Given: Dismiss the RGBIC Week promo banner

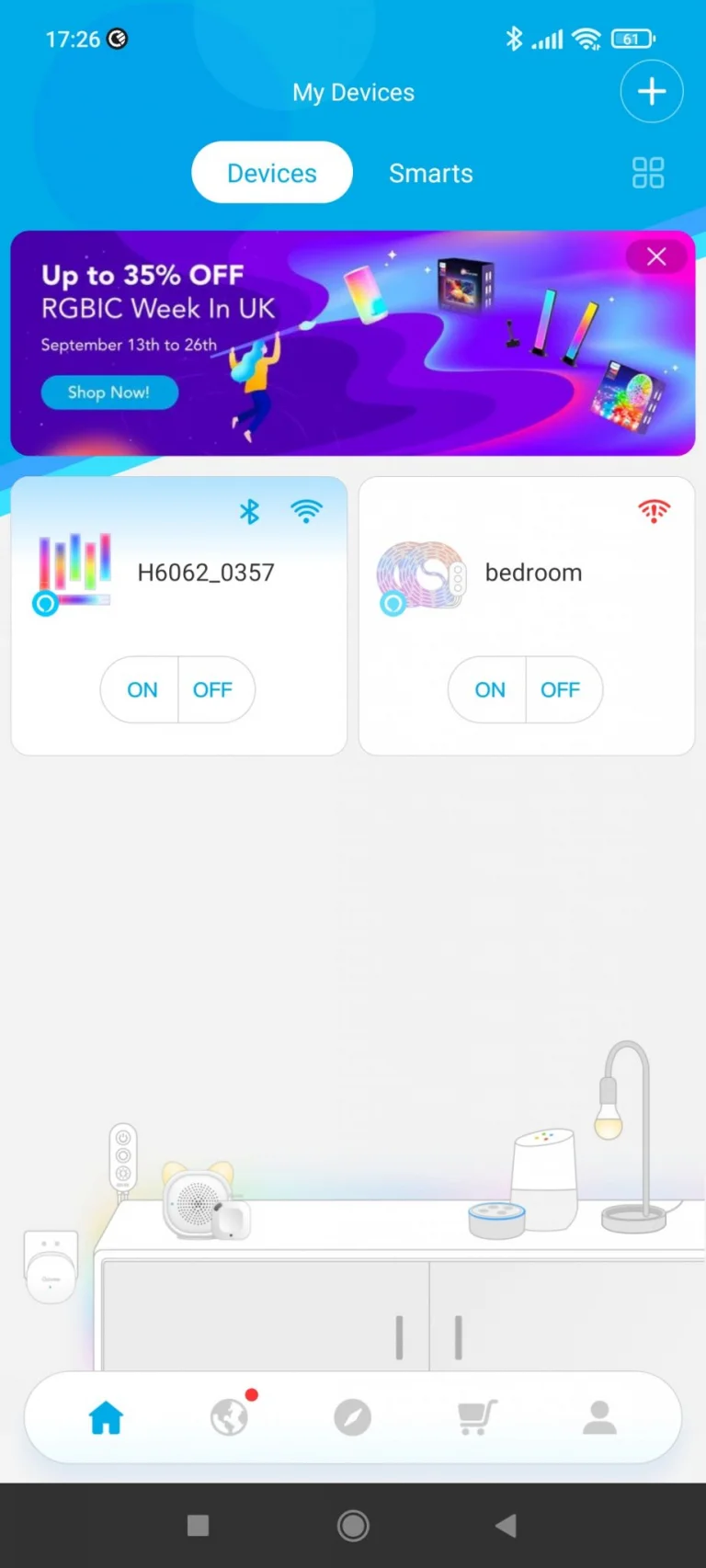Looking at the screenshot, I should tap(656, 256).
